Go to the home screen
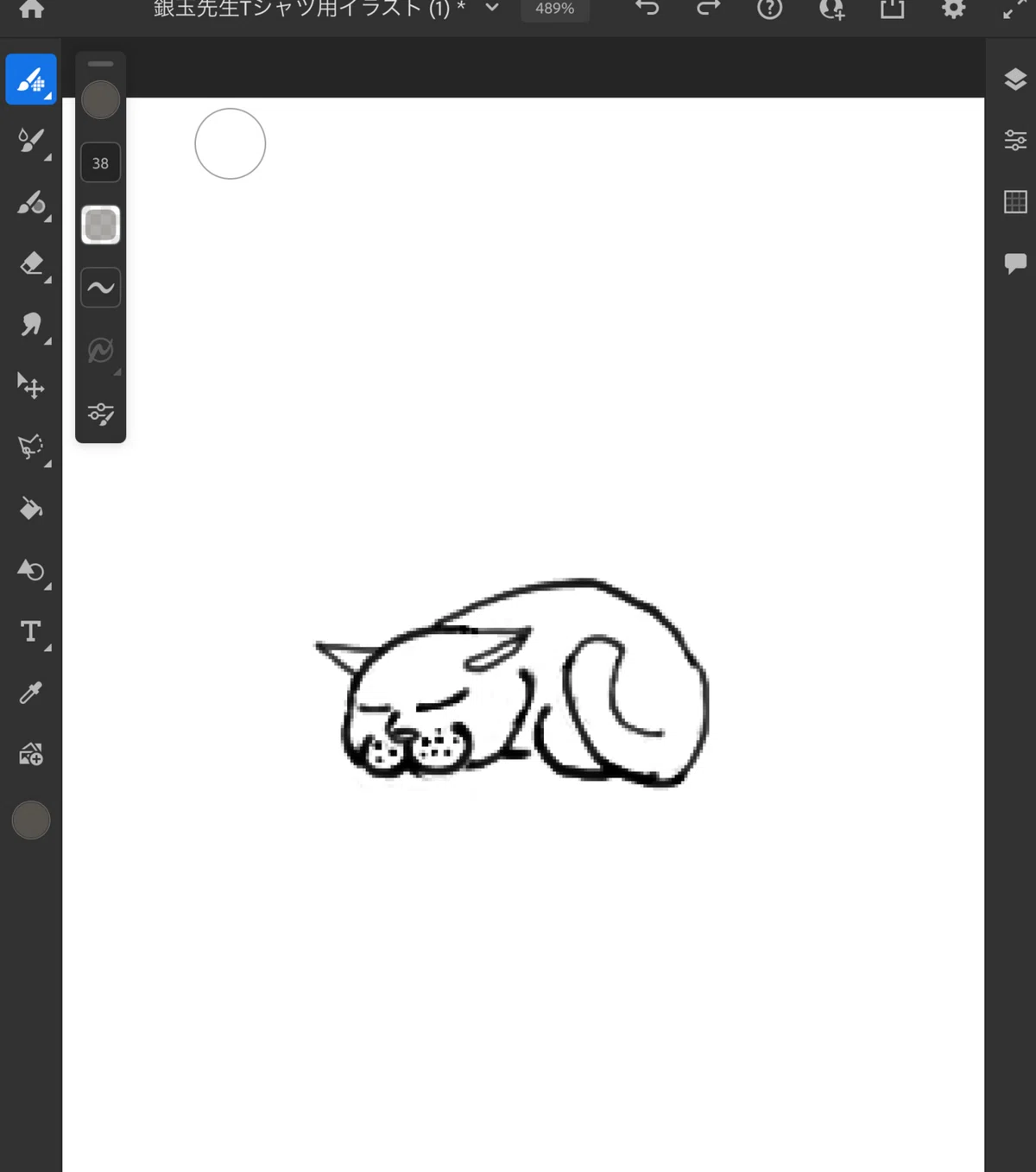 click(x=31, y=10)
